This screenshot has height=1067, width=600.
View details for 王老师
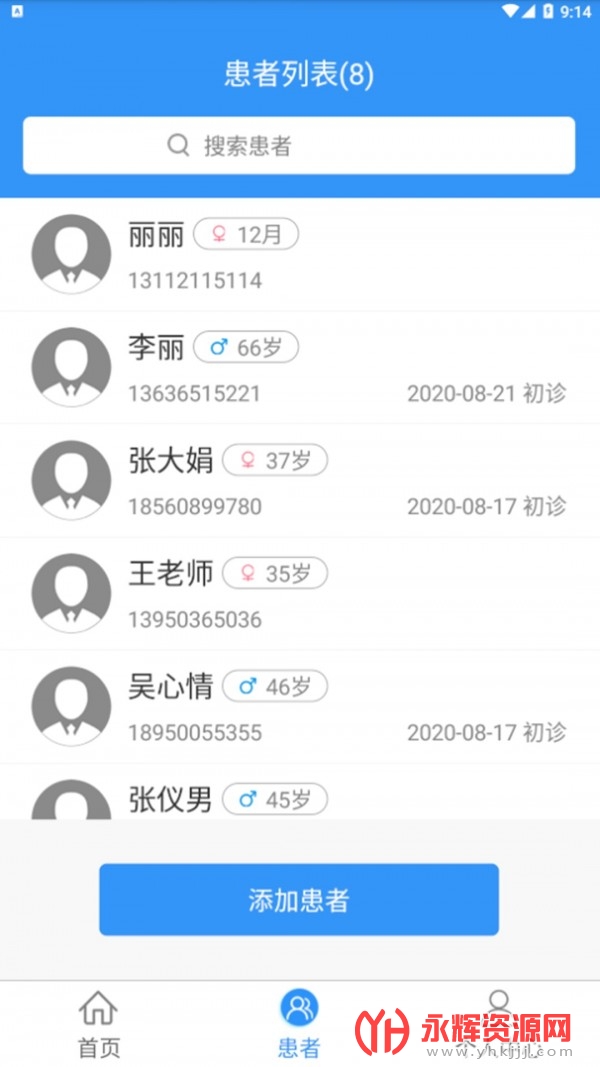(x=300, y=593)
